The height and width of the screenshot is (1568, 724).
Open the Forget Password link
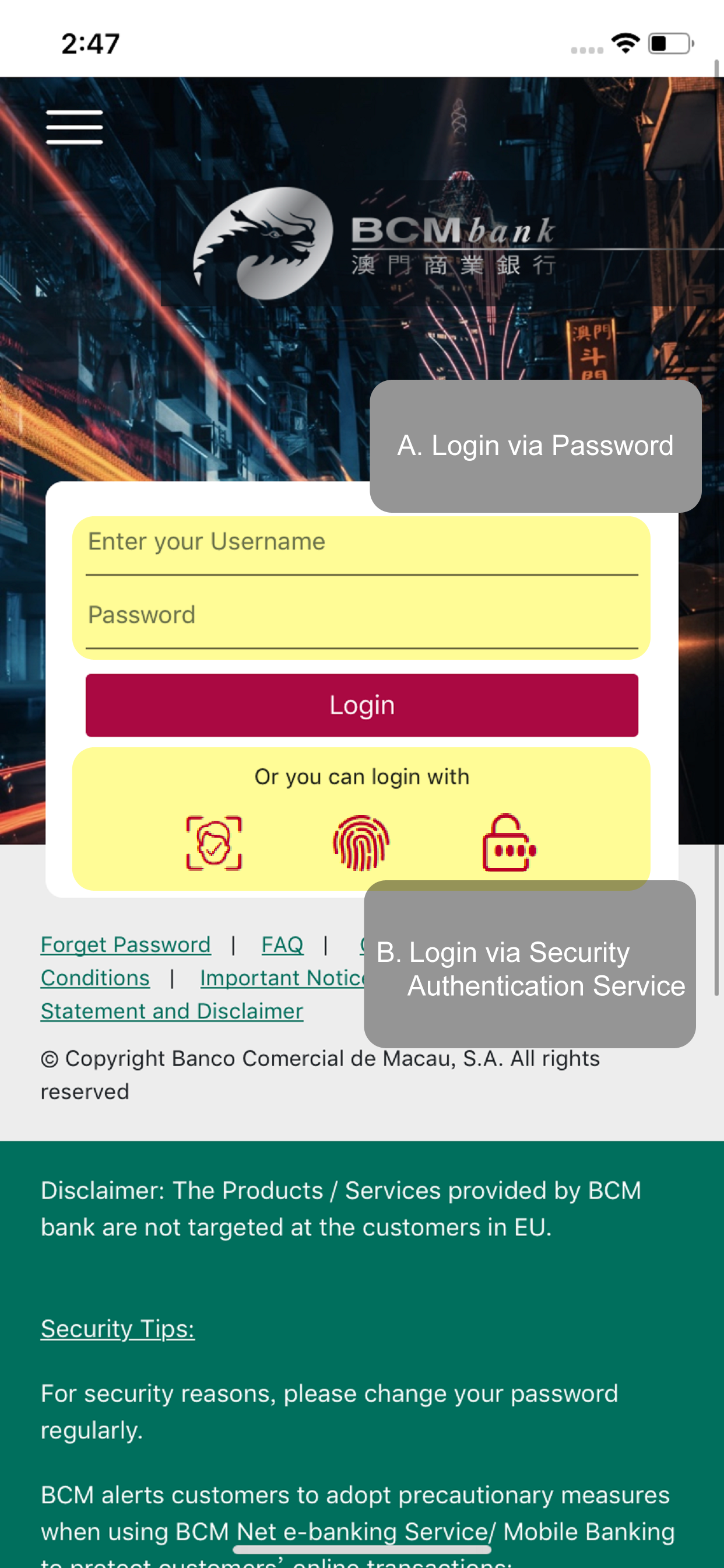click(x=125, y=944)
